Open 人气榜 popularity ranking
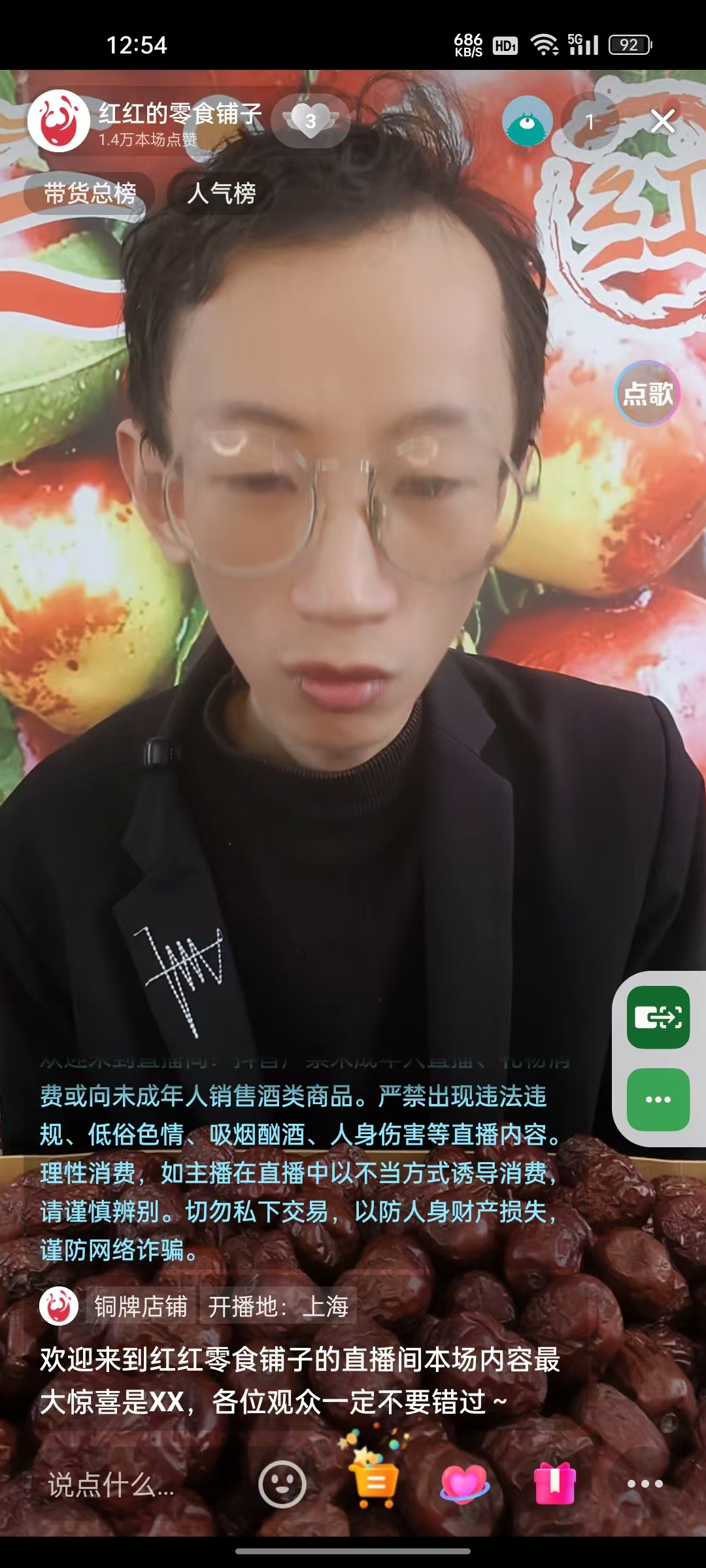706x1568 pixels. 221,193
